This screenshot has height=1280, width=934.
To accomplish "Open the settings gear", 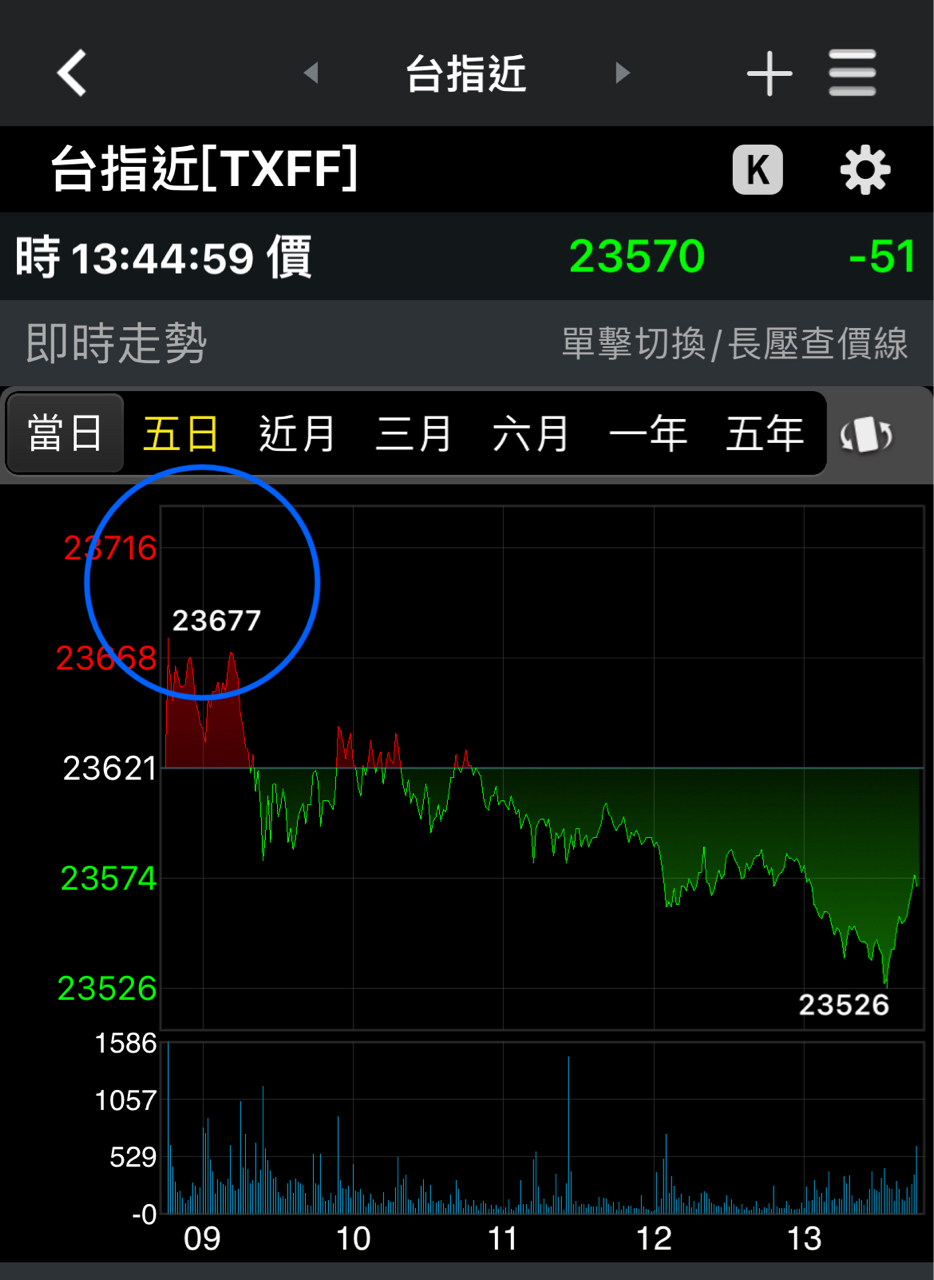I will (864, 170).
